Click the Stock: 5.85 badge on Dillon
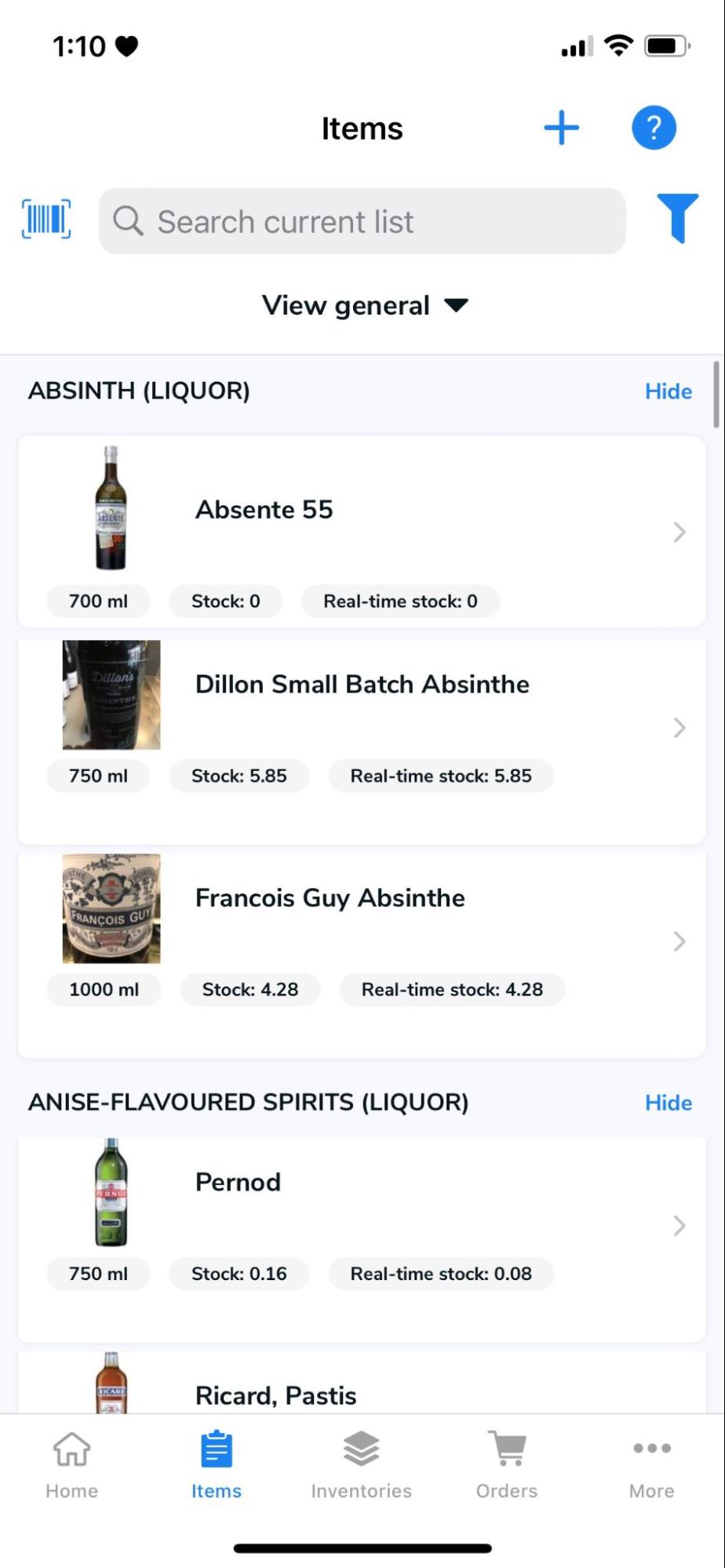The image size is (725, 1568). click(239, 775)
